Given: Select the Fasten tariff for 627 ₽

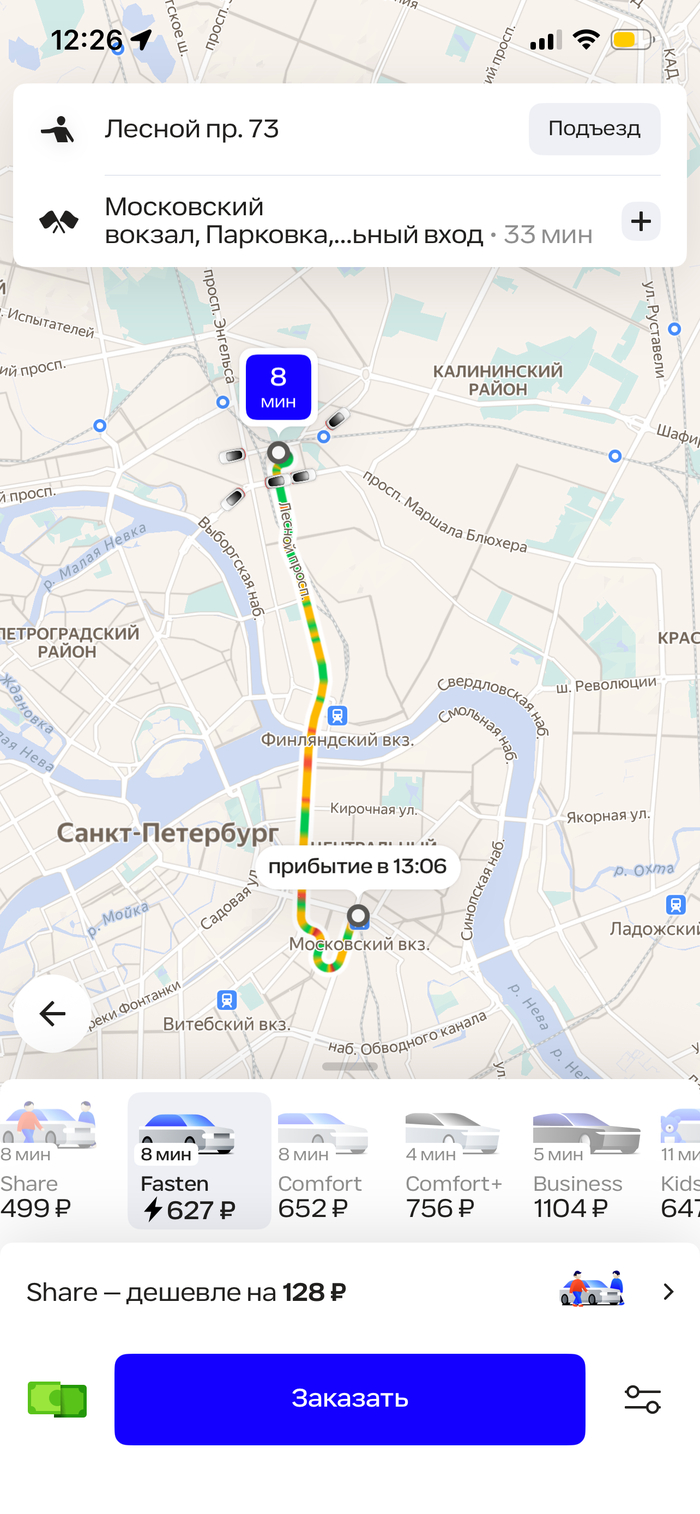Looking at the screenshot, I should pyautogui.click(x=199, y=1163).
